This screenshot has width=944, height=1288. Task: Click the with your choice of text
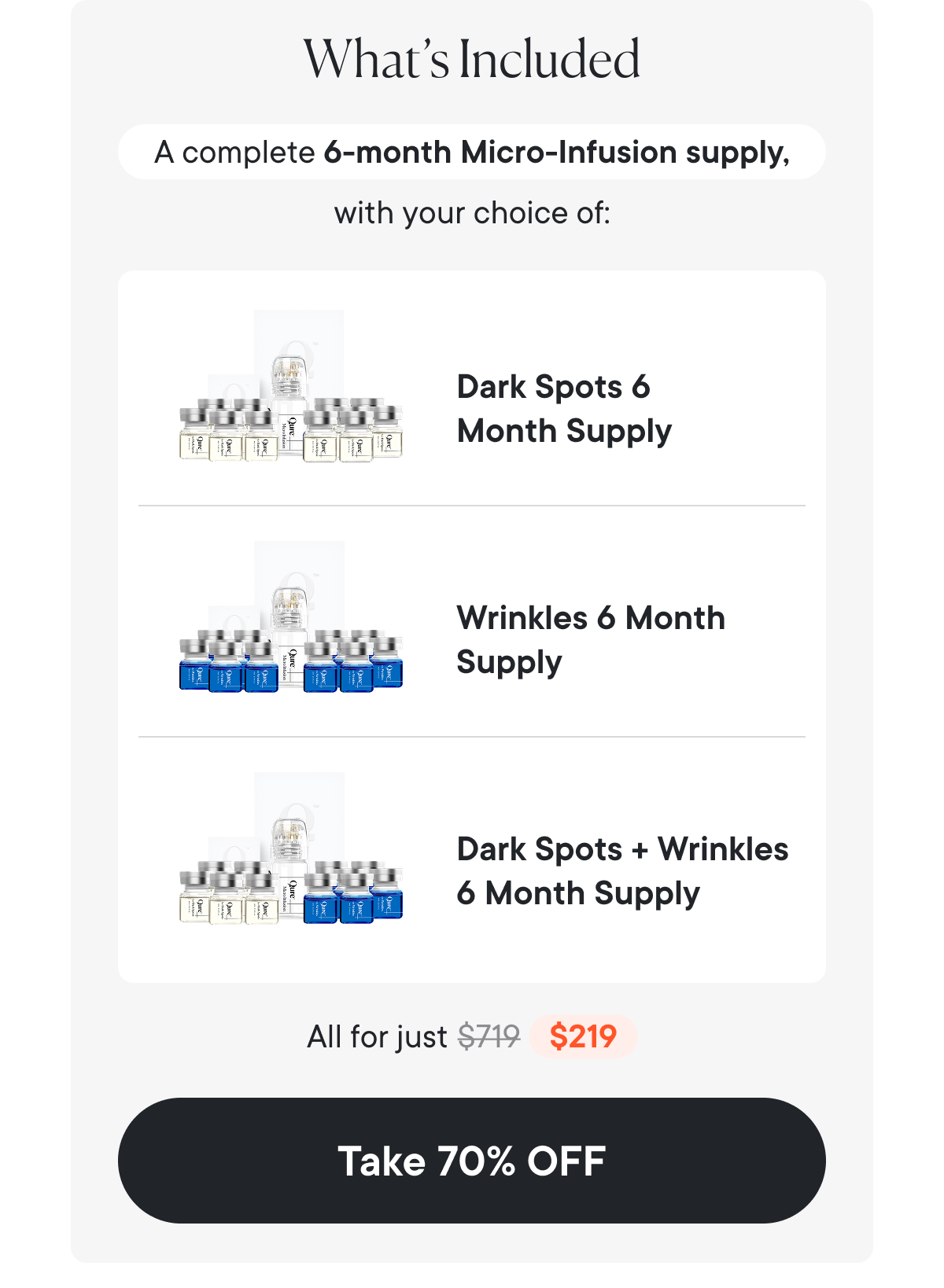472,212
